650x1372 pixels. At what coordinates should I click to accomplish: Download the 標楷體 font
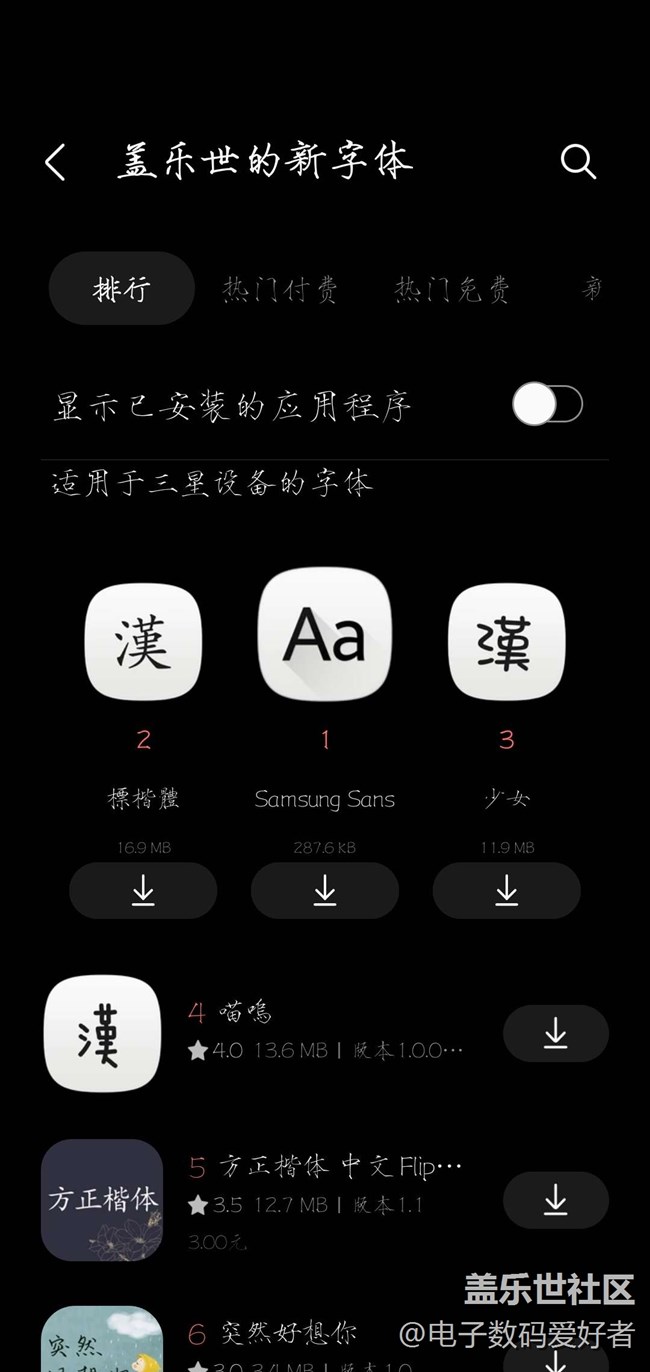[x=143, y=890]
